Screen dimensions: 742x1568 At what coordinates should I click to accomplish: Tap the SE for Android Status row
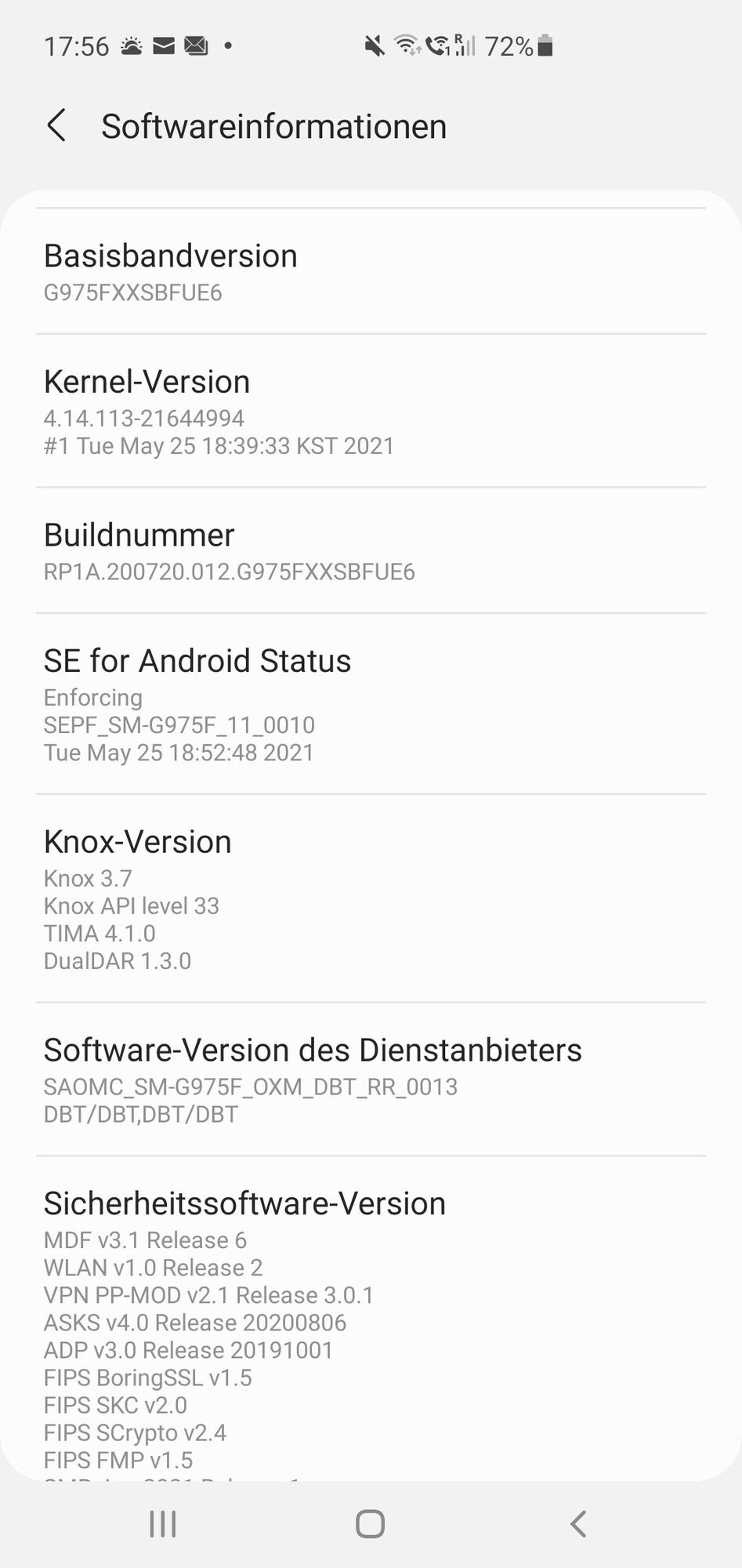(x=371, y=704)
